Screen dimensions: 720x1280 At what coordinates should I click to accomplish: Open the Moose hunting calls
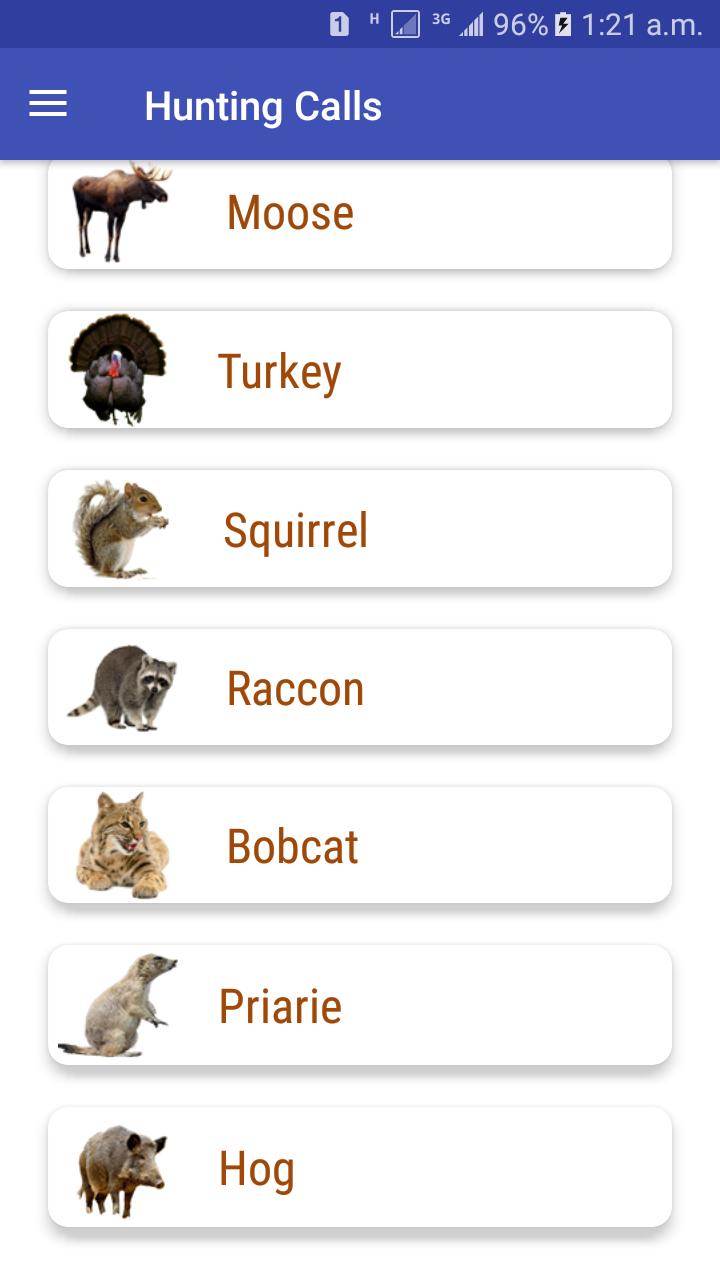[360, 214]
